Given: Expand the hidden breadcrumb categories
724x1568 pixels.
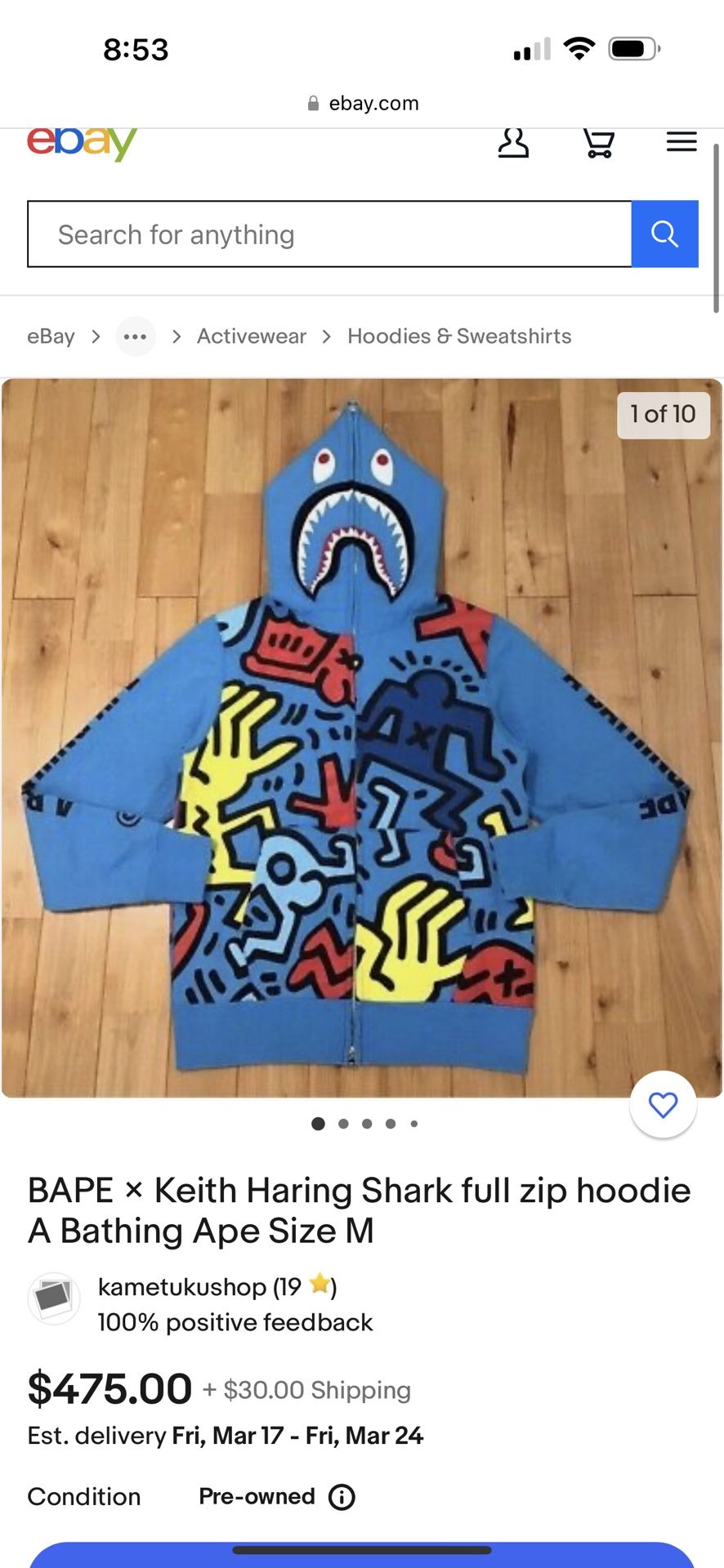Looking at the screenshot, I should [136, 336].
